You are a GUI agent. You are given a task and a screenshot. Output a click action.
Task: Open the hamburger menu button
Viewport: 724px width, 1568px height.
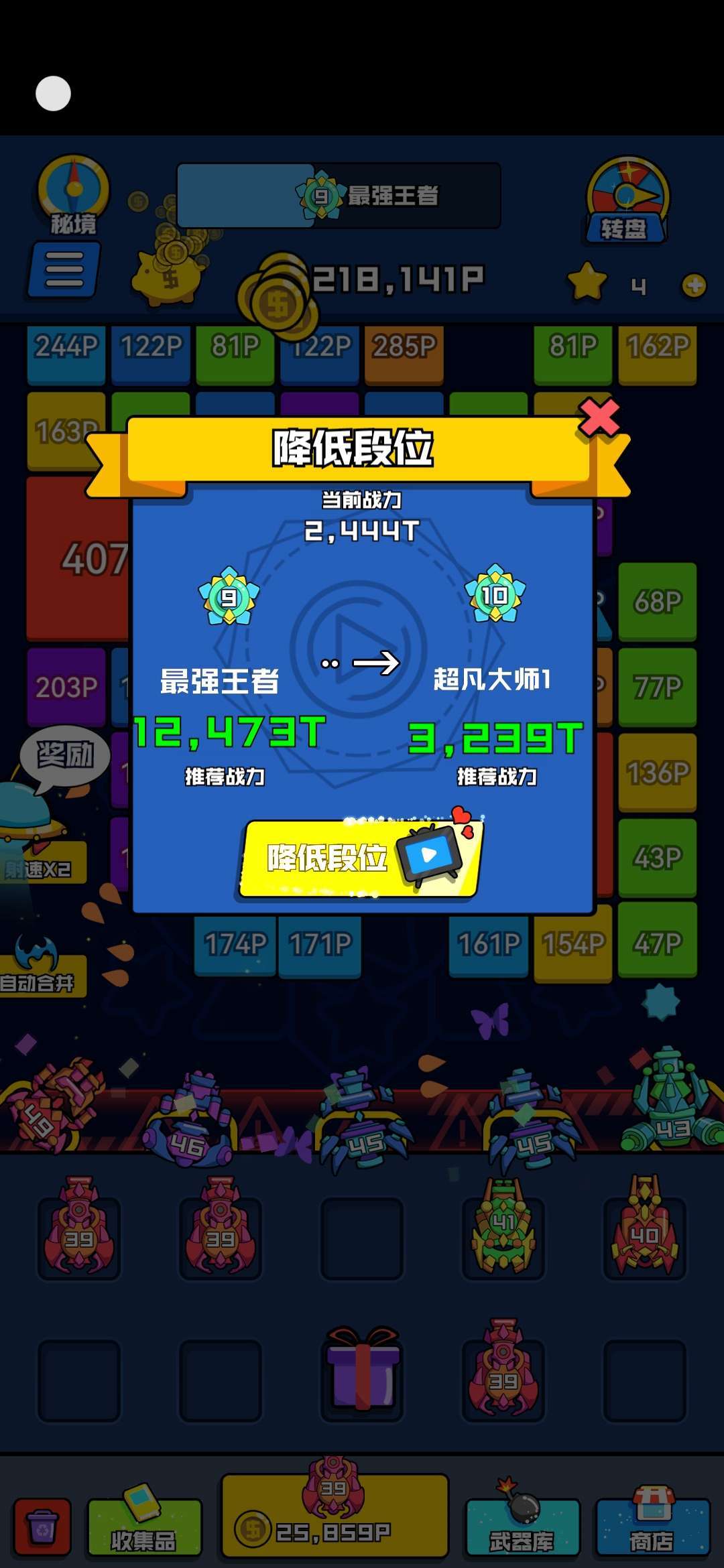pos(64,269)
